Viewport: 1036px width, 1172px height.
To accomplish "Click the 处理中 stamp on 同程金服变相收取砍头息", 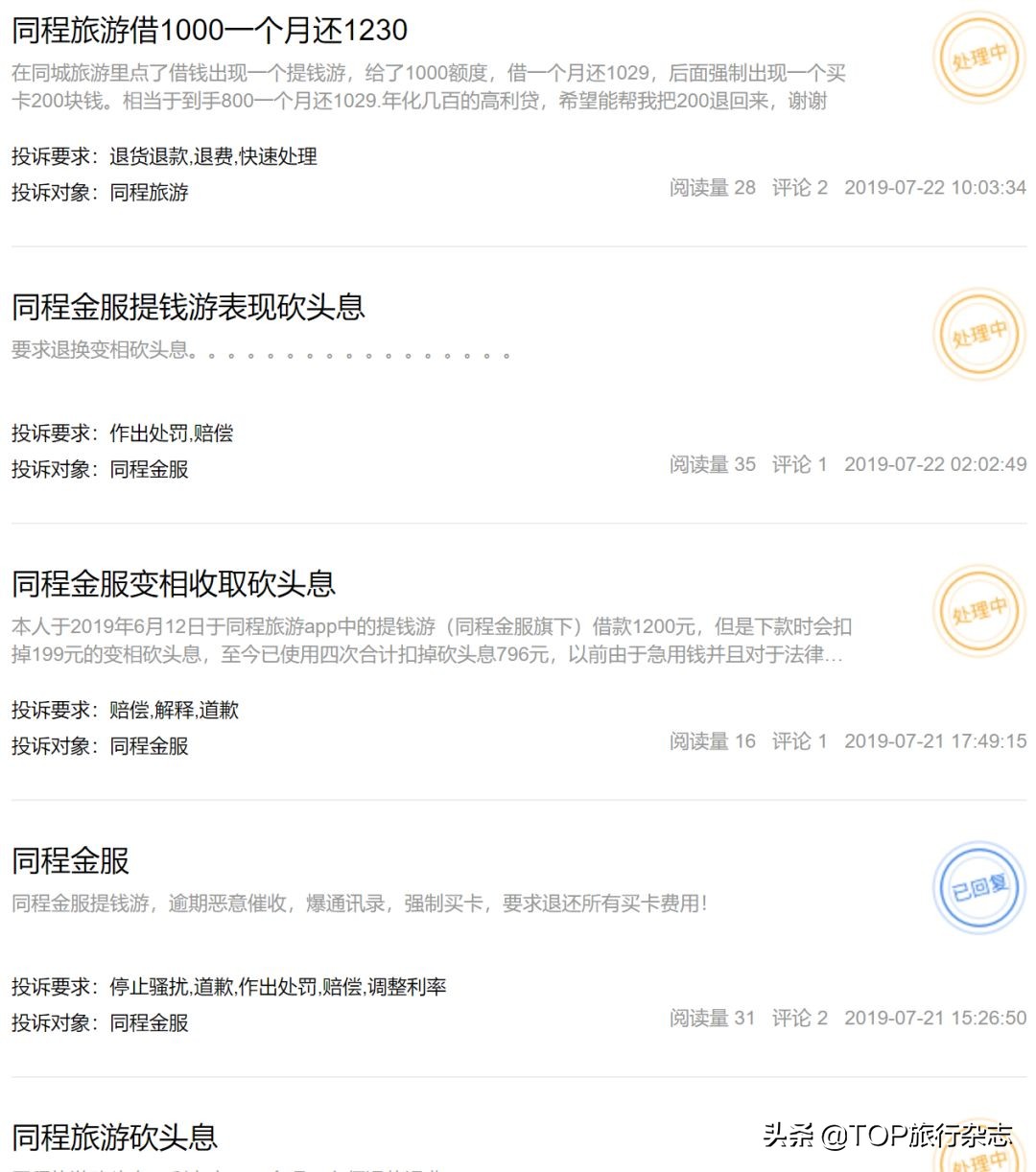I will [x=977, y=611].
